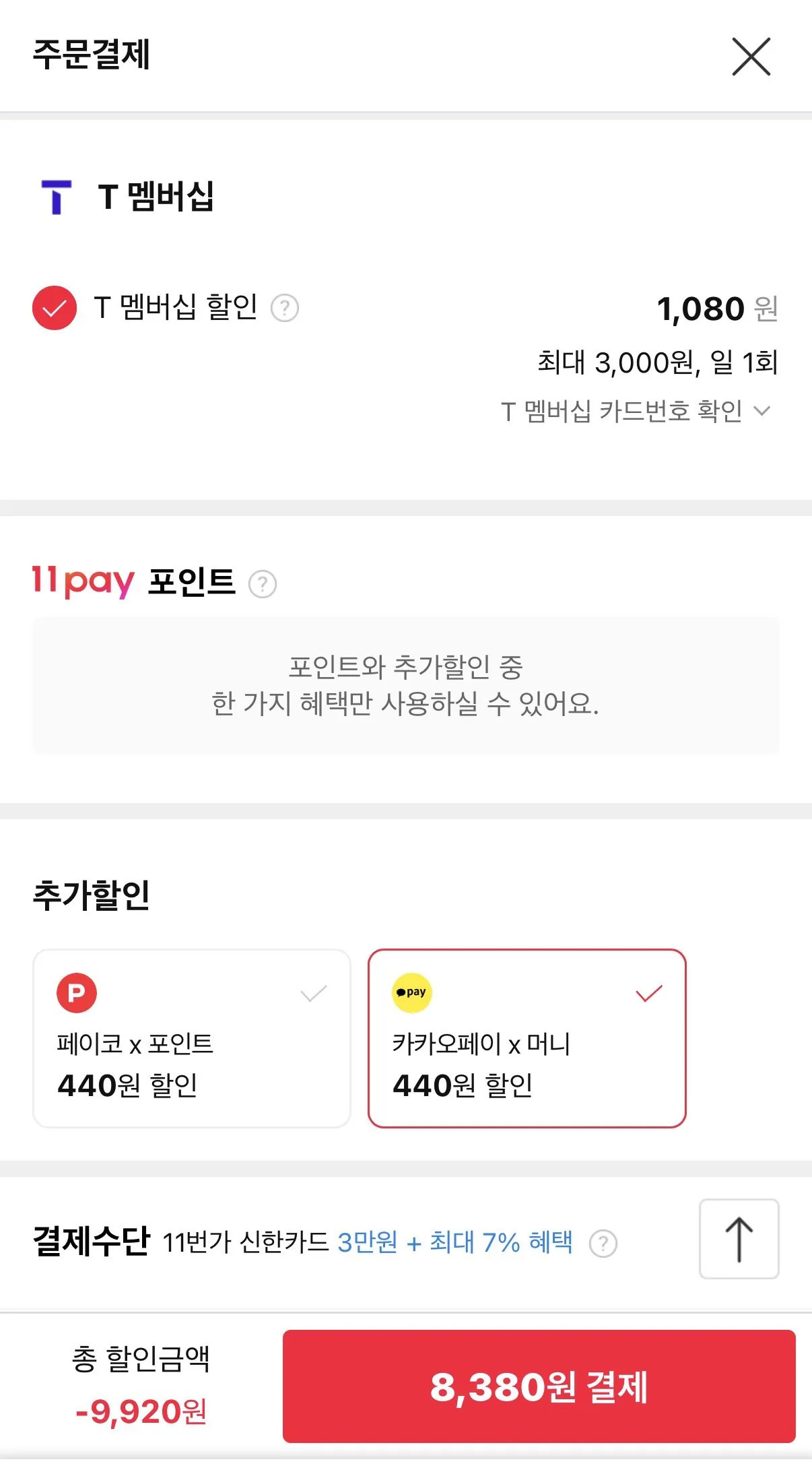Disable the T 멤버십 할인 checkmark

[x=55, y=310]
